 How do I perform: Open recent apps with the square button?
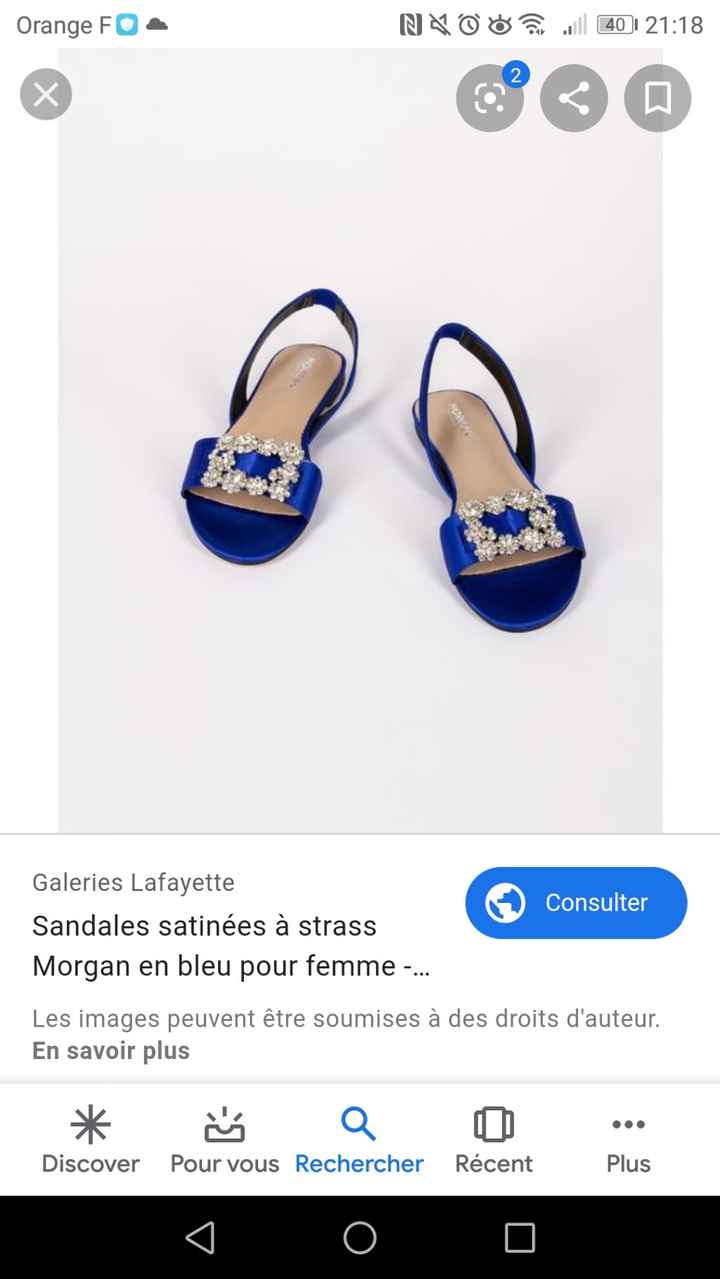519,1237
